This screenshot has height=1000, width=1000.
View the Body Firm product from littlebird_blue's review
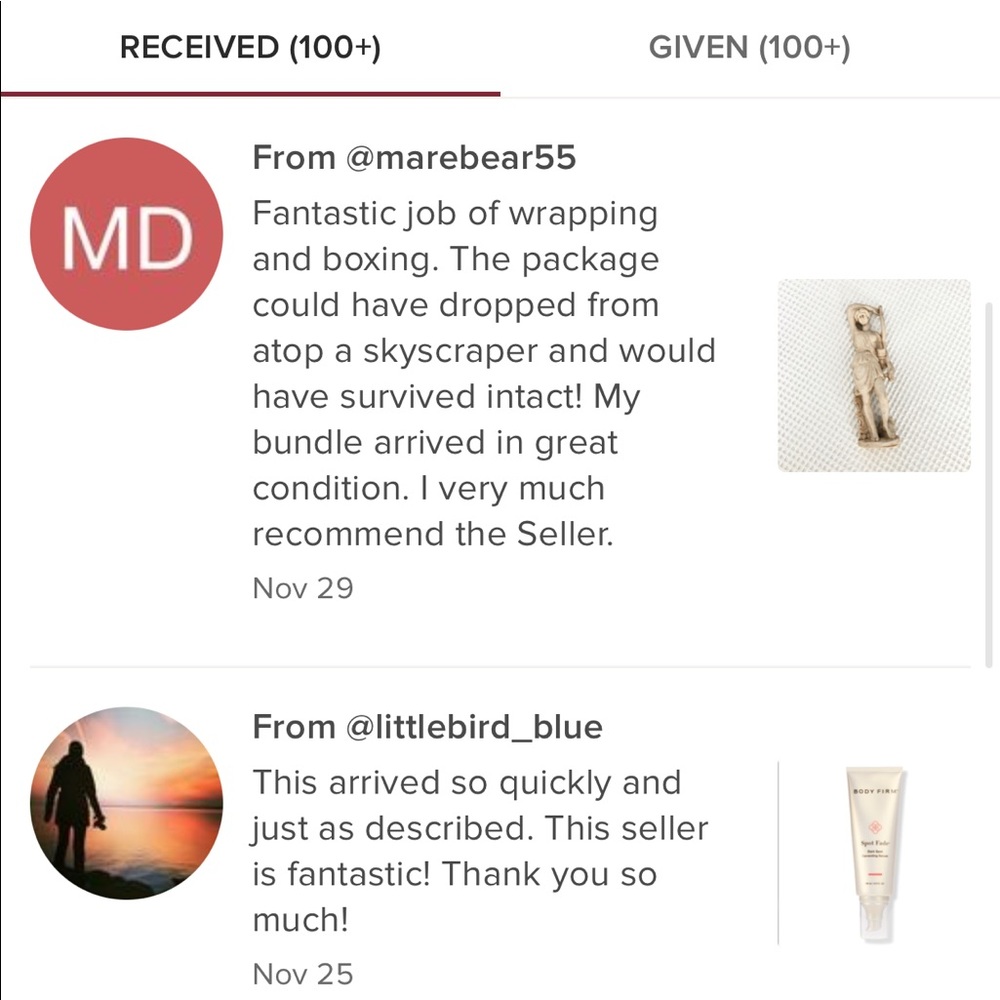[873, 853]
